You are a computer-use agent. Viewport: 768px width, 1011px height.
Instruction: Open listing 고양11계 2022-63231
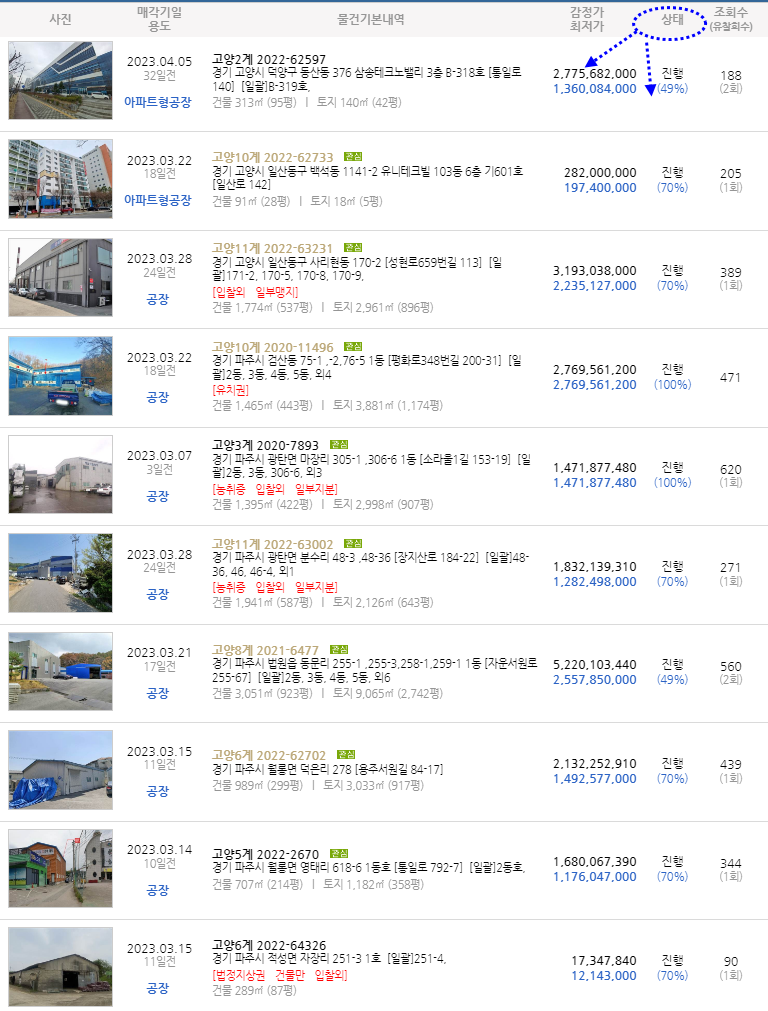click(x=272, y=248)
